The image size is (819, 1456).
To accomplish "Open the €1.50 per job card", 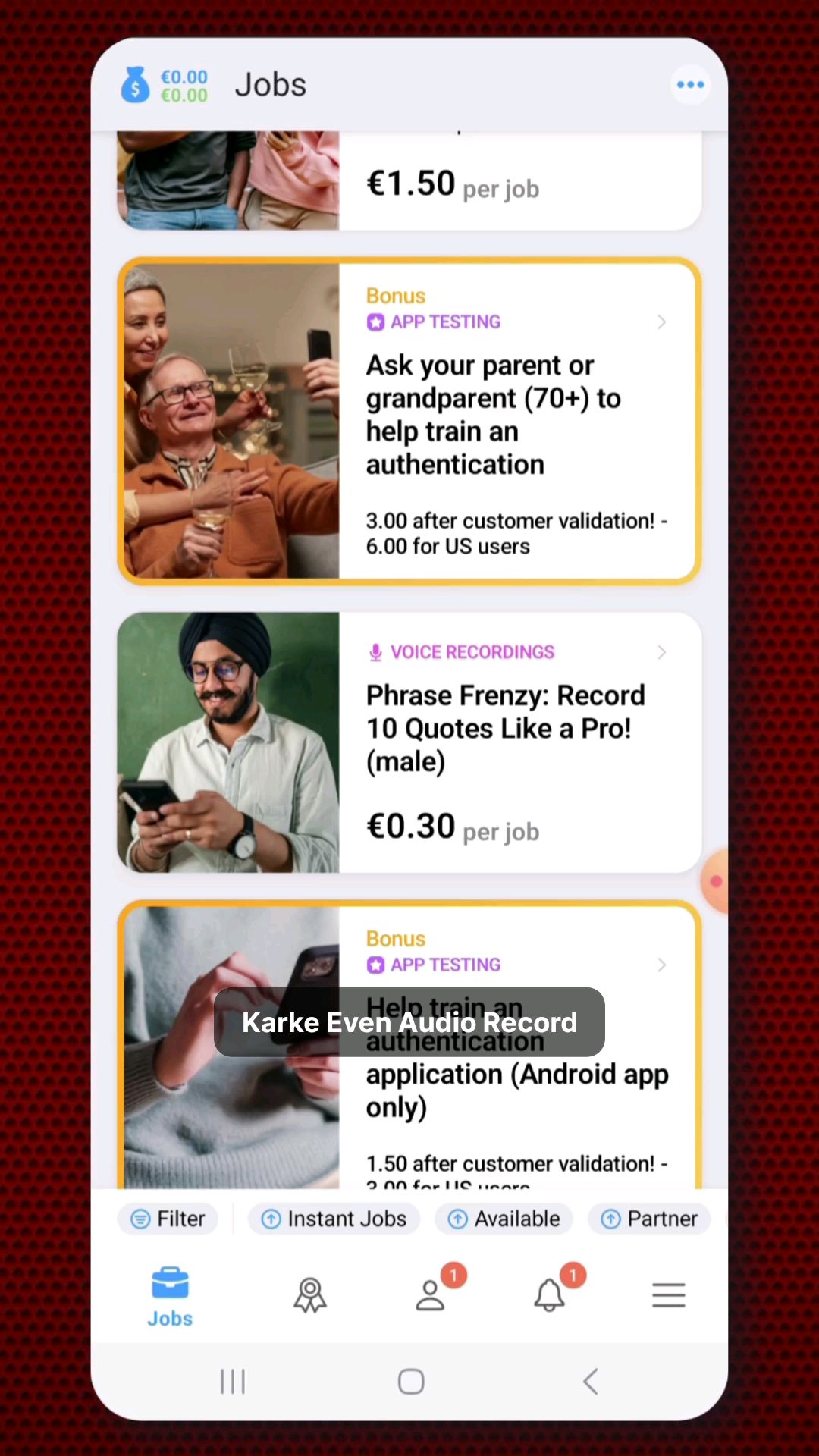I will (x=409, y=182).
